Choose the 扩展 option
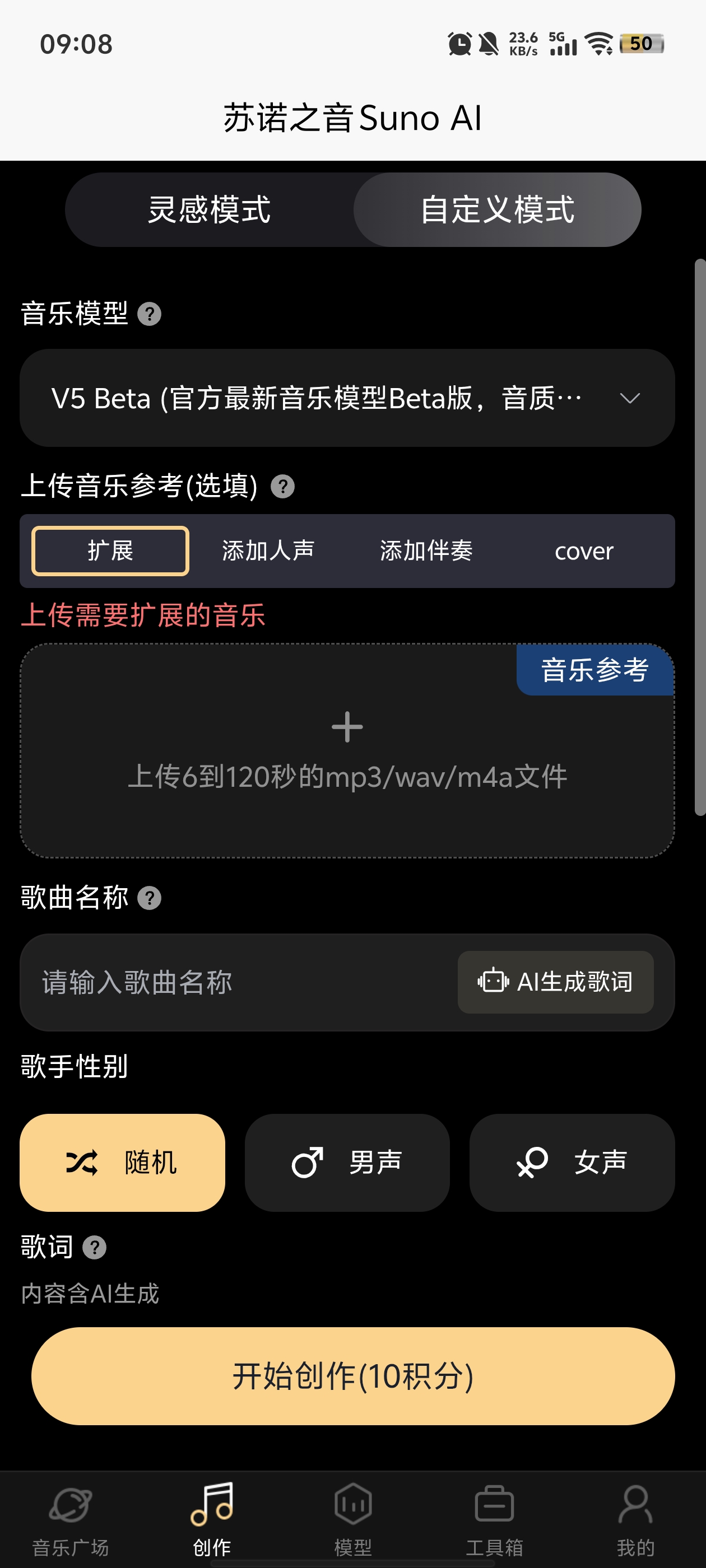 coord(110,551)
